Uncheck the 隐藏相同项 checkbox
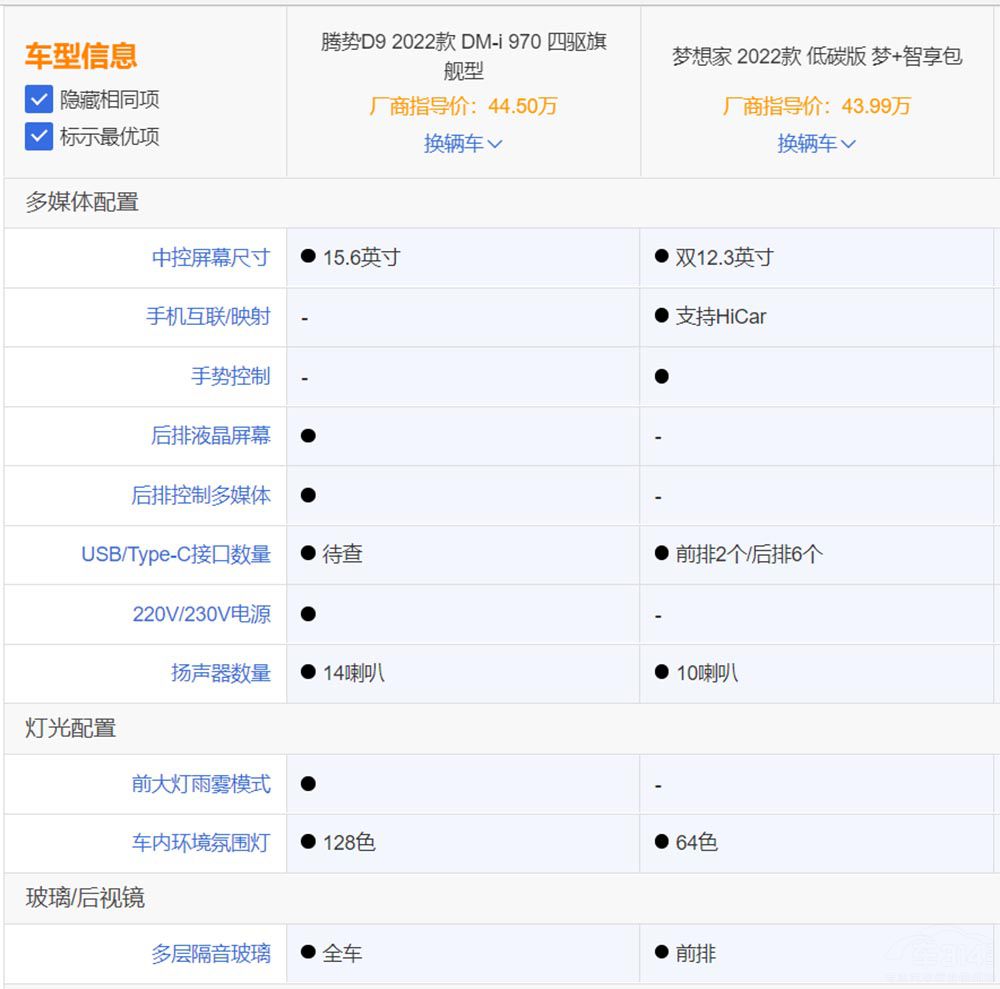Image resolution: width=1000 pixels, height=989 pixels. tap(39, 99)
